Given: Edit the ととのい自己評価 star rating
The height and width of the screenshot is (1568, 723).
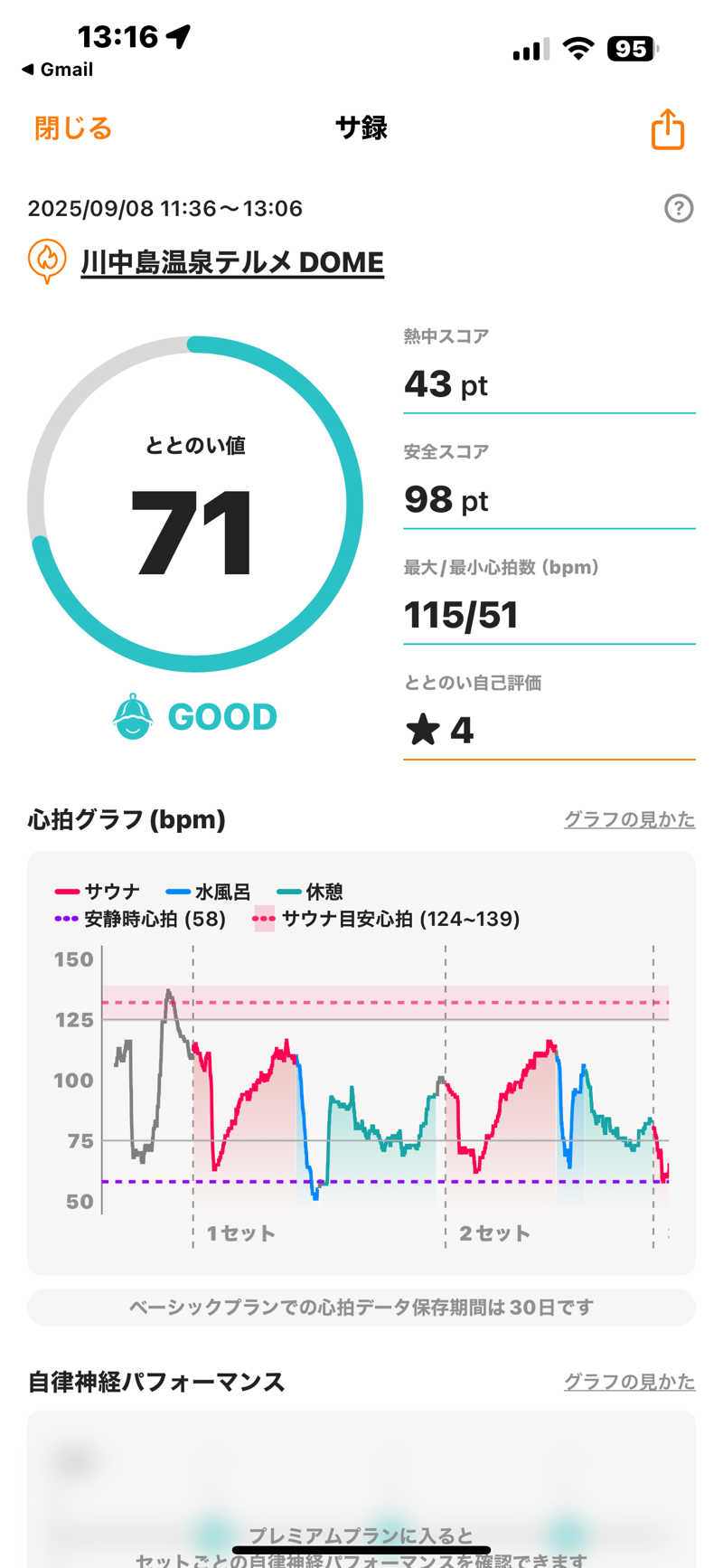Looking at the screenshot, I should pos(549,730).
